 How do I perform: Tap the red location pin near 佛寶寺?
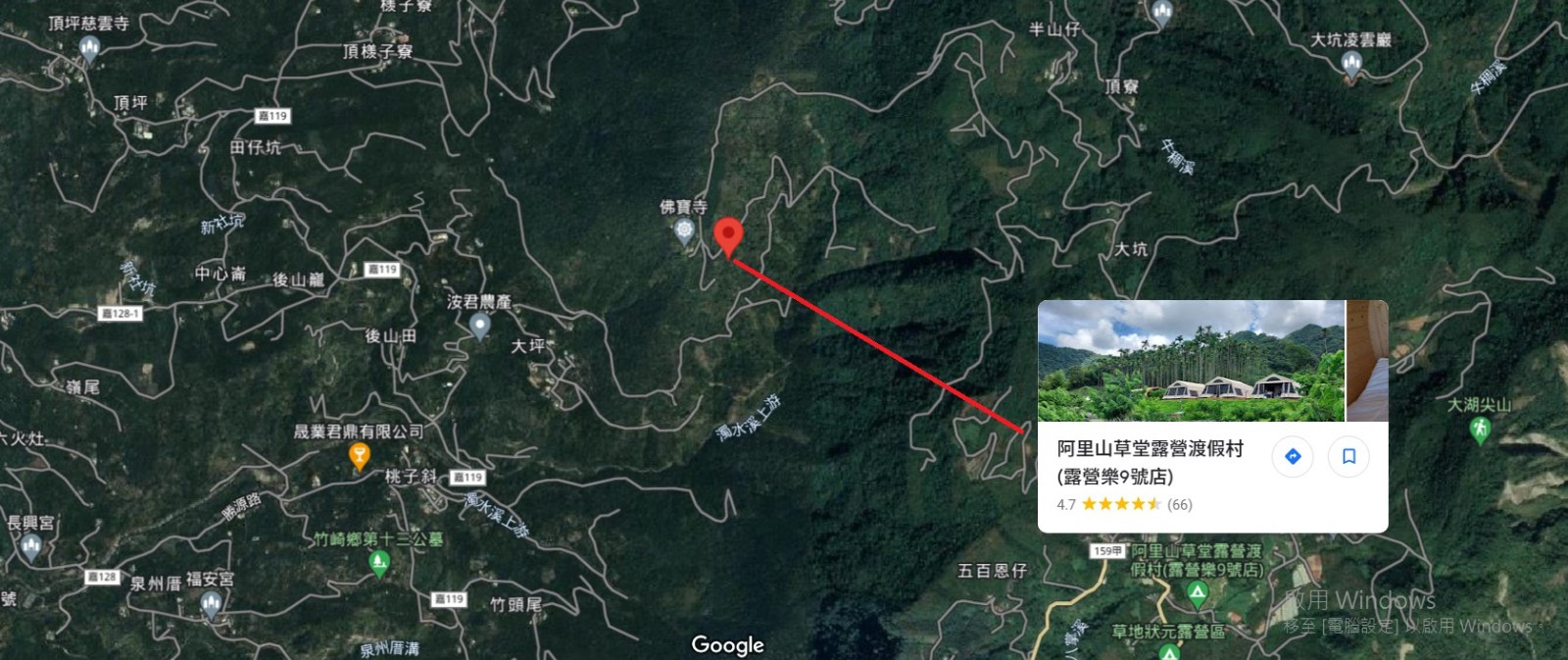tap(727, 235)
